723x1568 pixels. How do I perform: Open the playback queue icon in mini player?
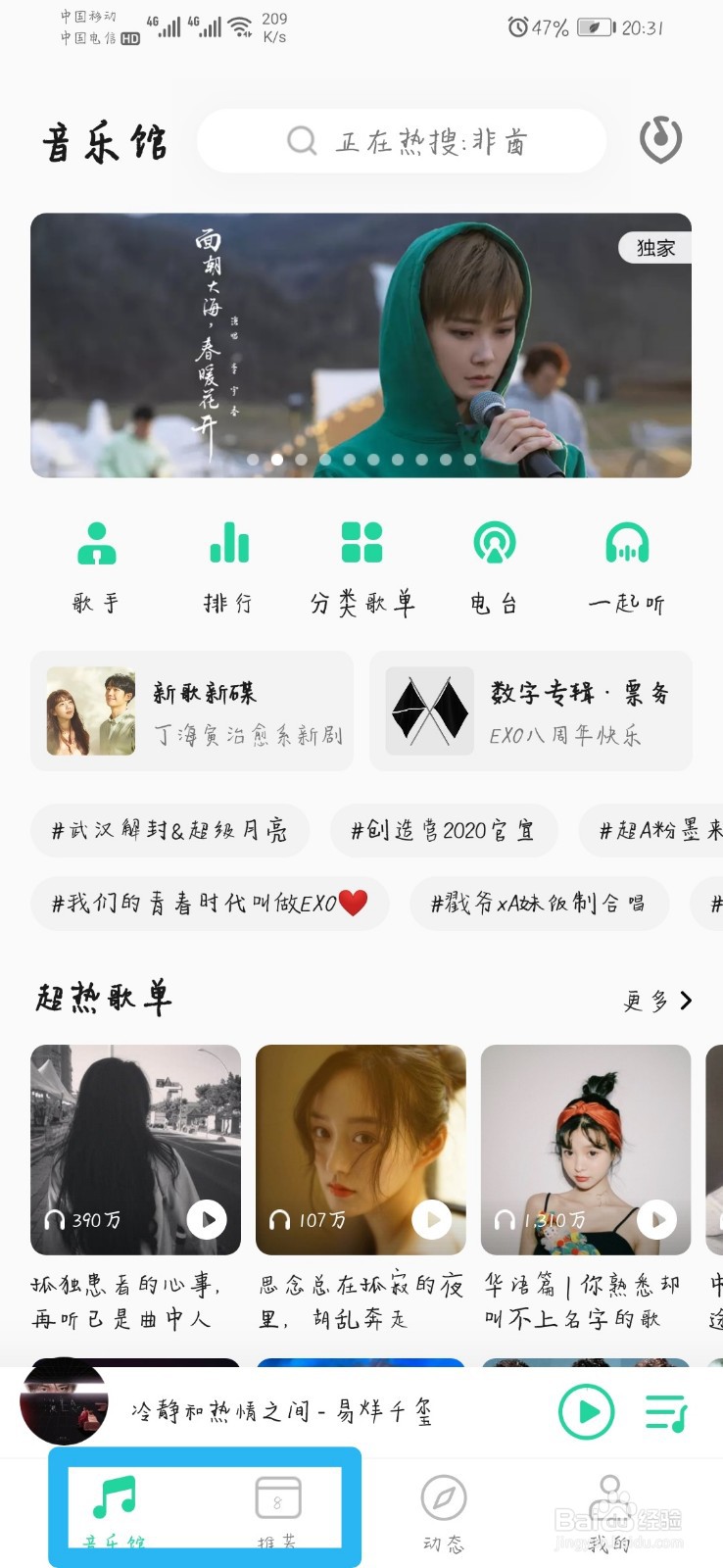[x=663, y=1411]
